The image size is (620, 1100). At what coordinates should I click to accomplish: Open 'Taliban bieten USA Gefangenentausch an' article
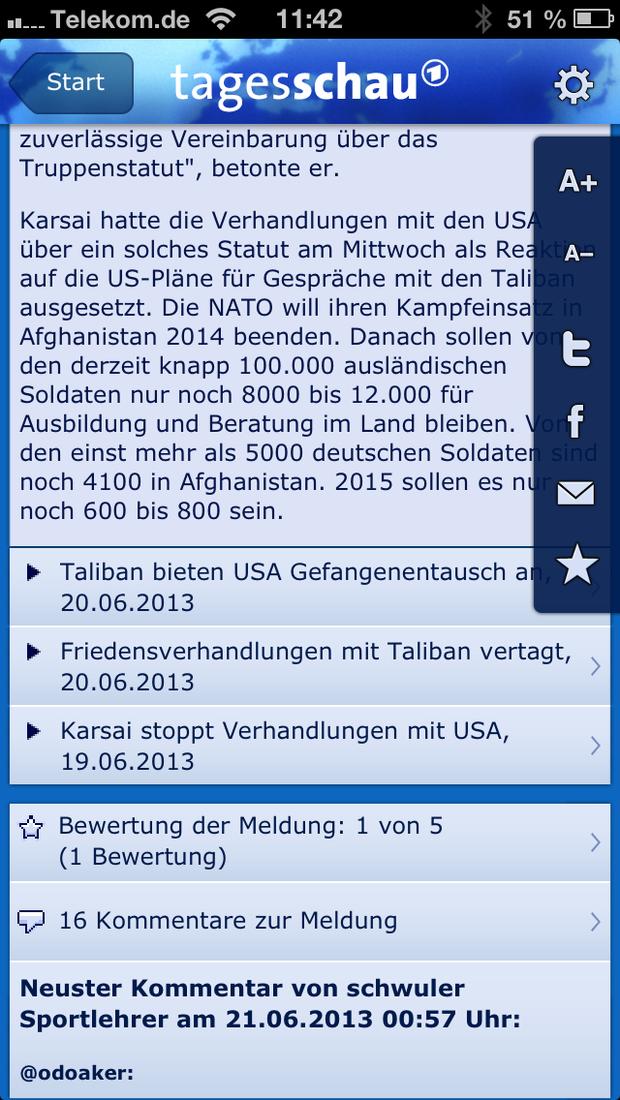[x=310, y=586]
